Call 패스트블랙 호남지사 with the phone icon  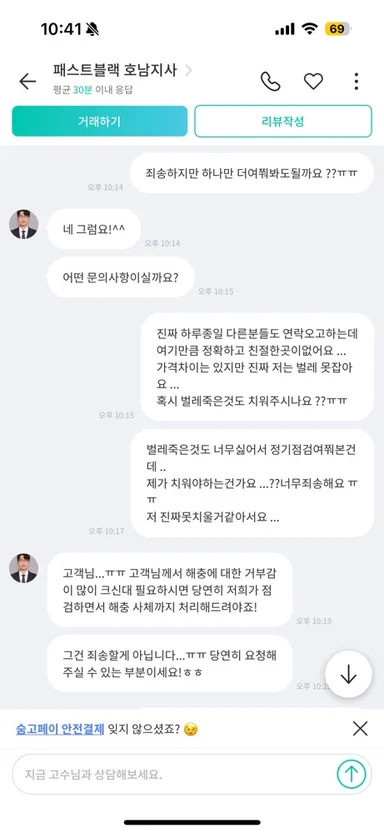click(x=270, y=81)
